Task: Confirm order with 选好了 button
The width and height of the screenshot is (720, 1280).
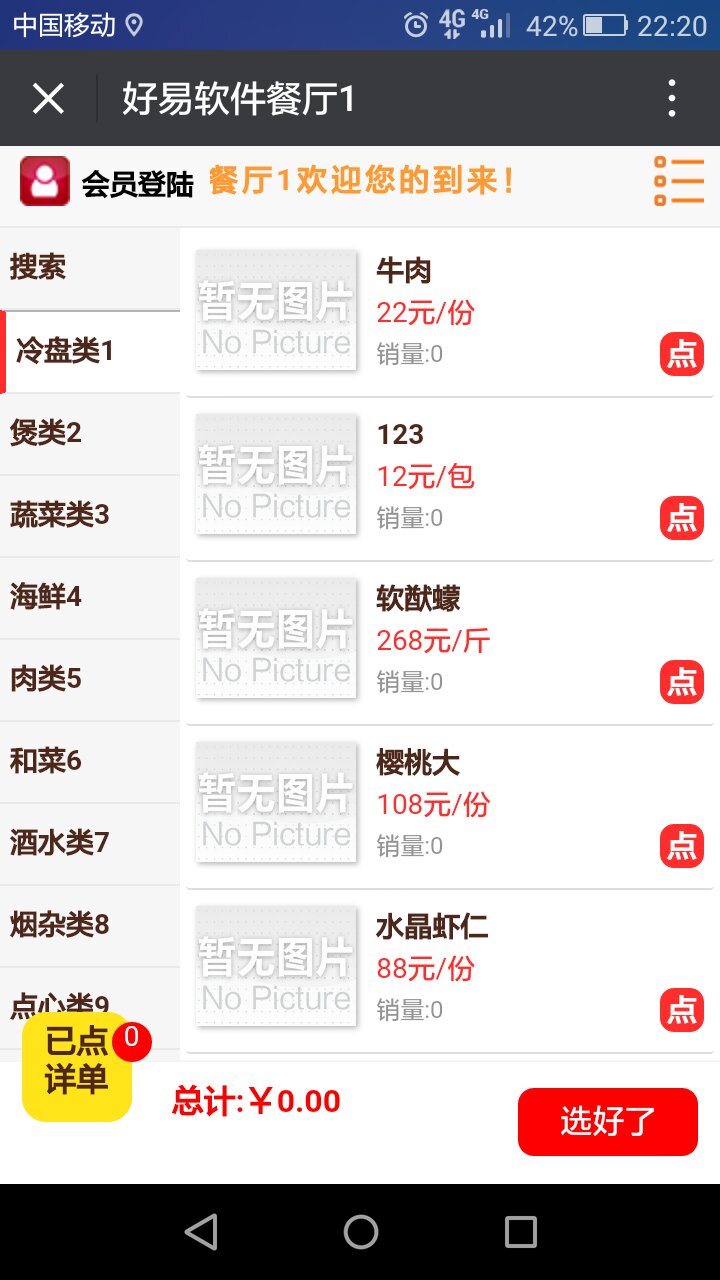Action: pyautogui.click(x=607, y=1121)
